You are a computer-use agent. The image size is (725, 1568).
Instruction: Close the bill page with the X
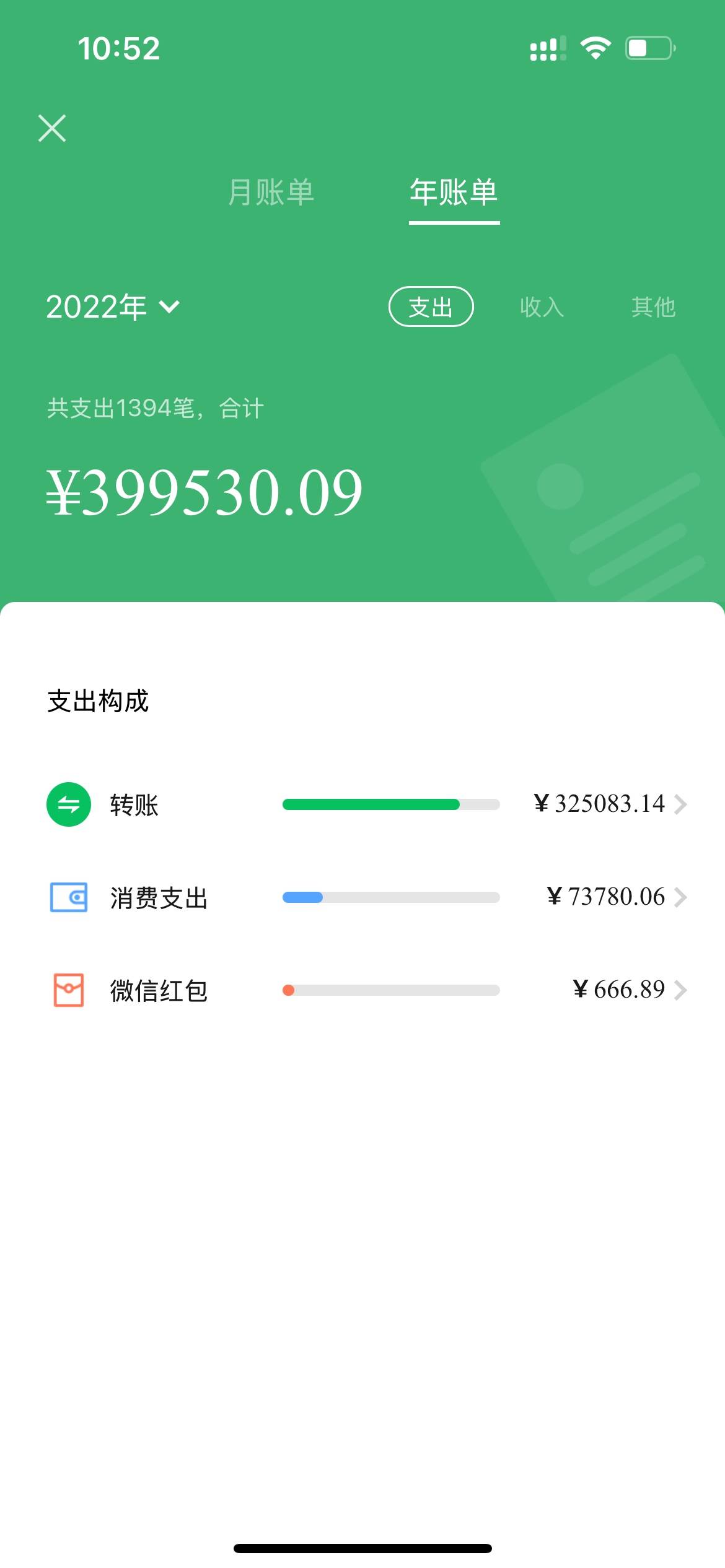[52, 128]
